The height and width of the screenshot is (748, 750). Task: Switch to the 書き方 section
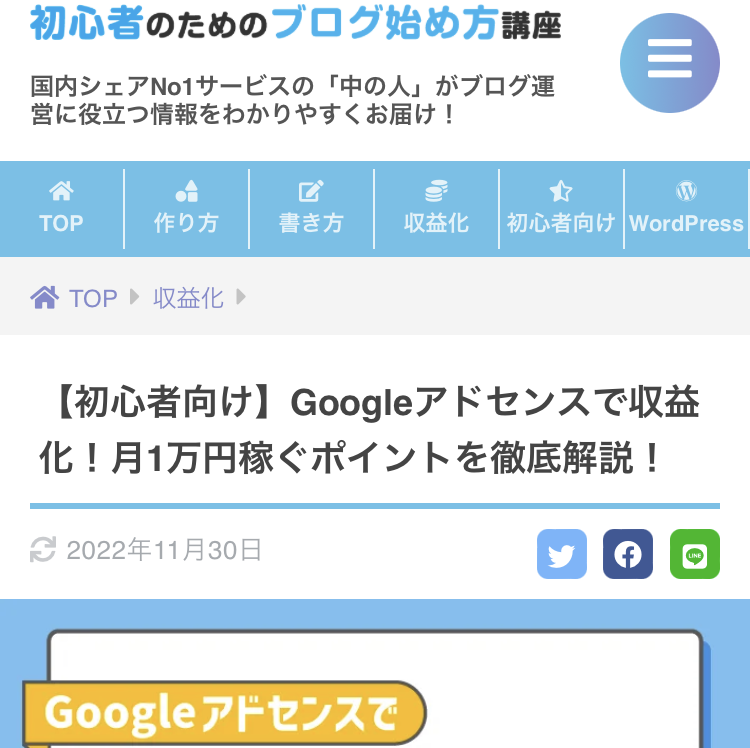pos(311,208)
